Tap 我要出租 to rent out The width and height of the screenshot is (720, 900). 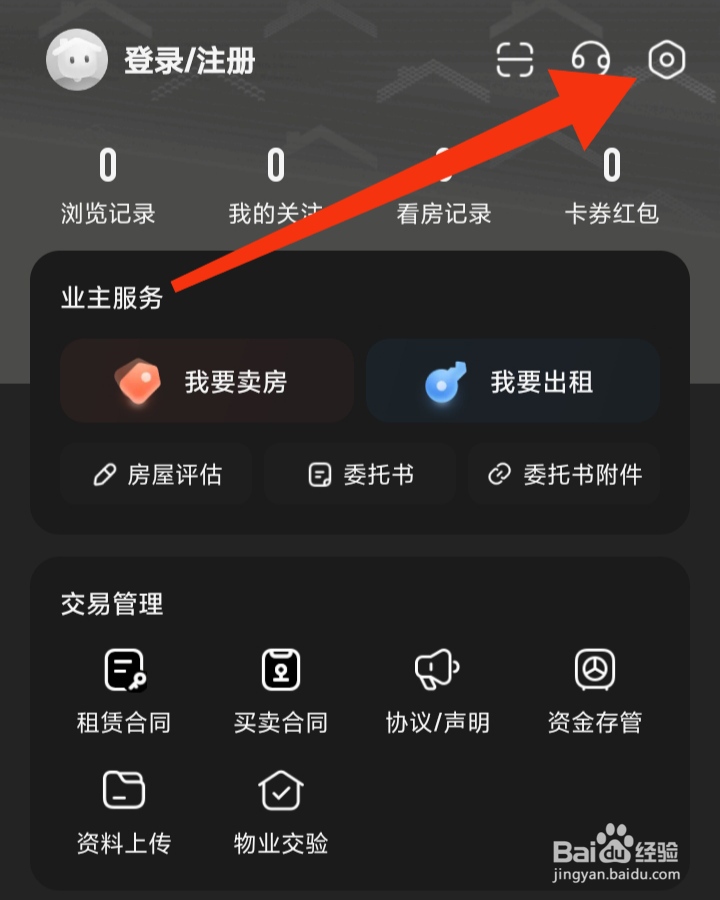(x=513, y=381)
